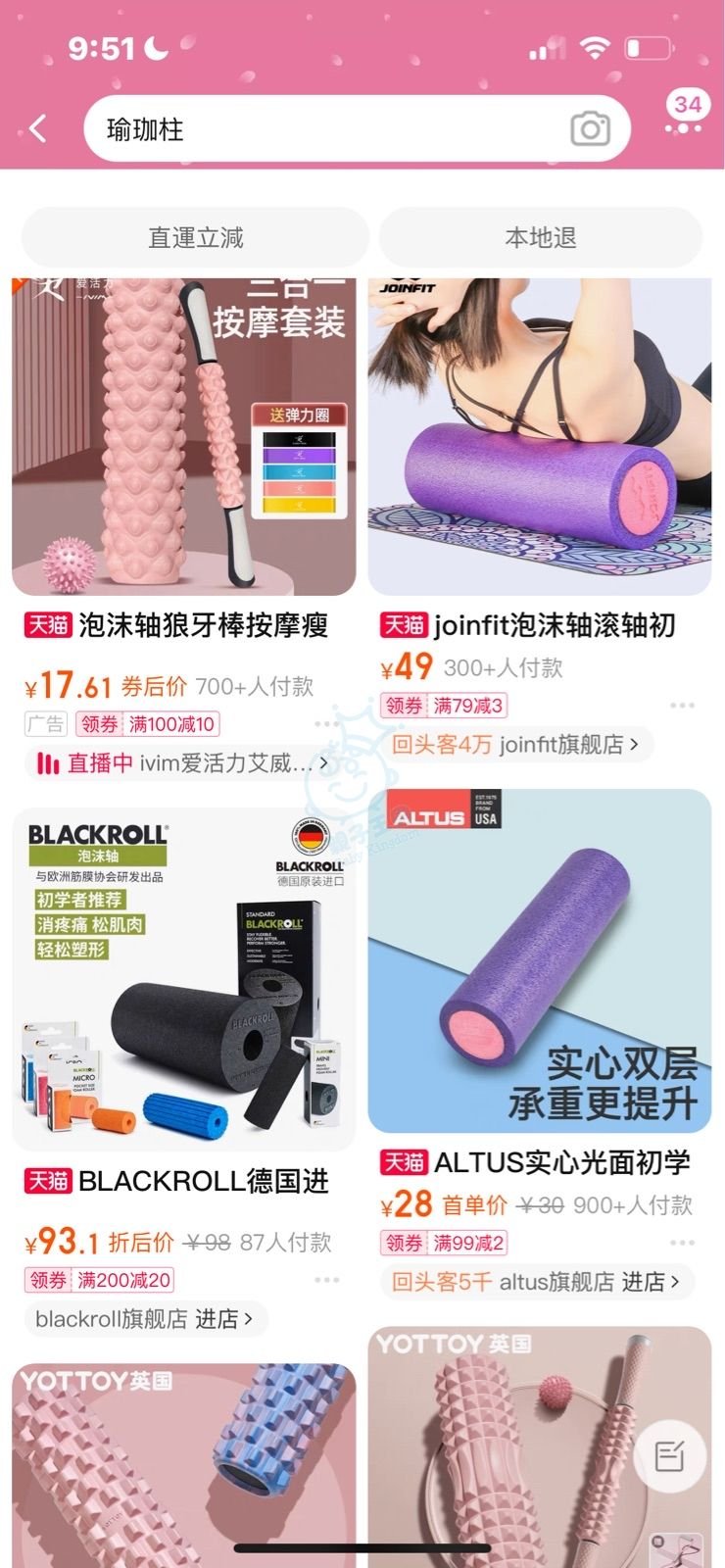Image resolution: width=725 pixels, height=1568 pixels.
Task: Select the 本地退 filter chip
Action: (x=540, y=237)
